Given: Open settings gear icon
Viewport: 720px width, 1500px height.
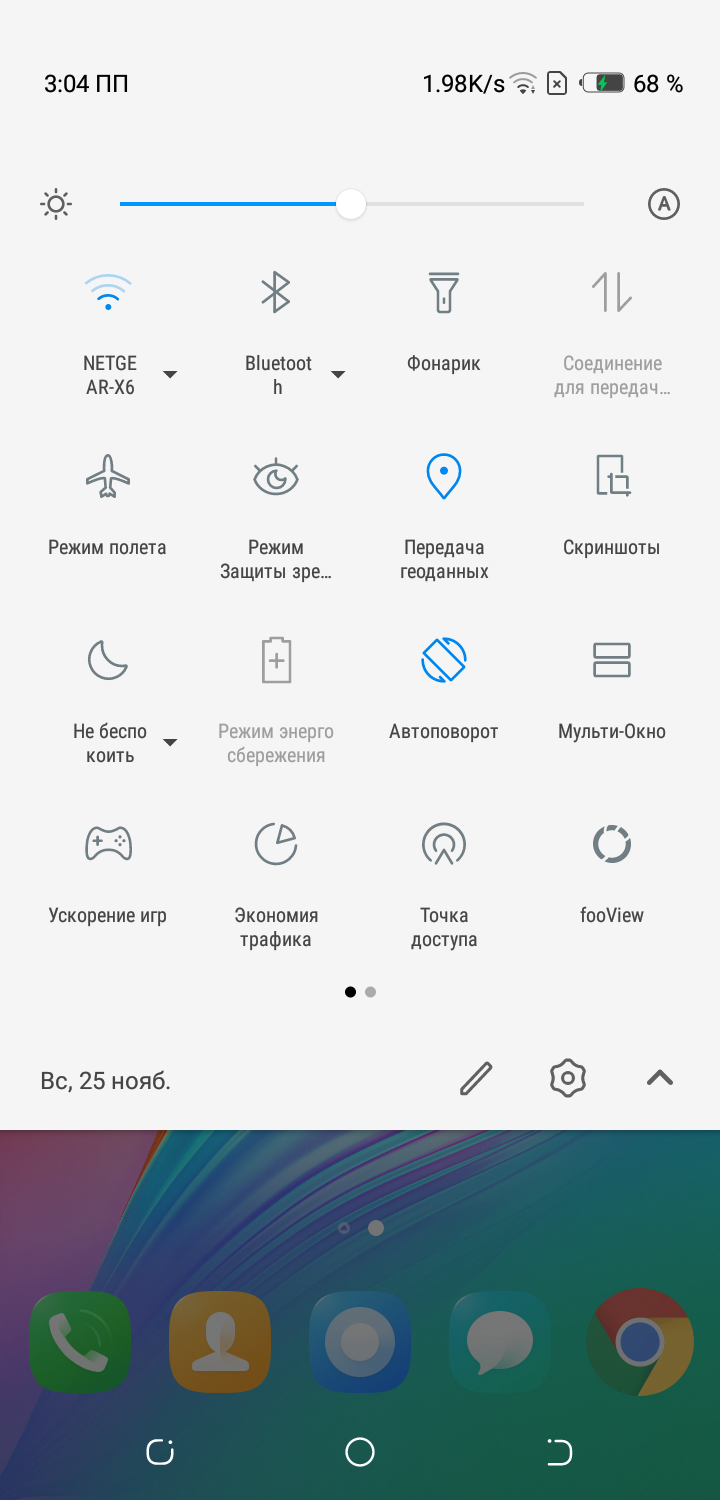Looking at the screenshot, I should pyautogui.click(x=568, y=1078).
